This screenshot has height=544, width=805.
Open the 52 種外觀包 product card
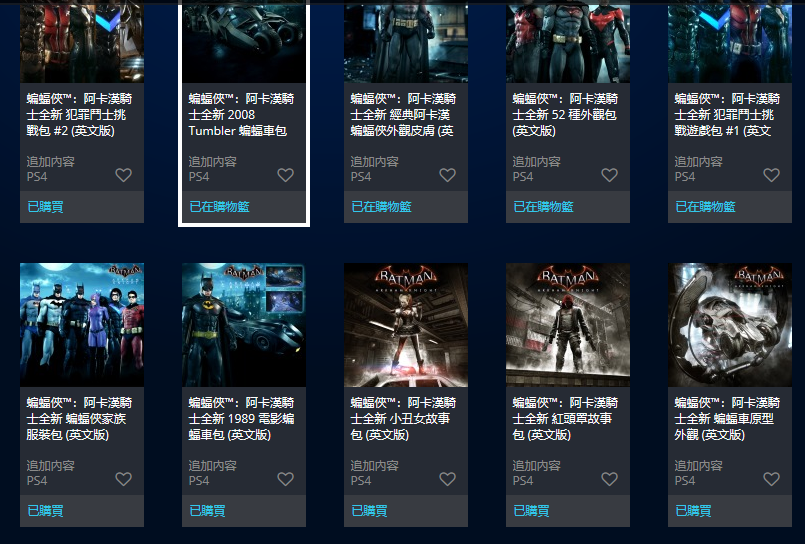coord(568,114)
